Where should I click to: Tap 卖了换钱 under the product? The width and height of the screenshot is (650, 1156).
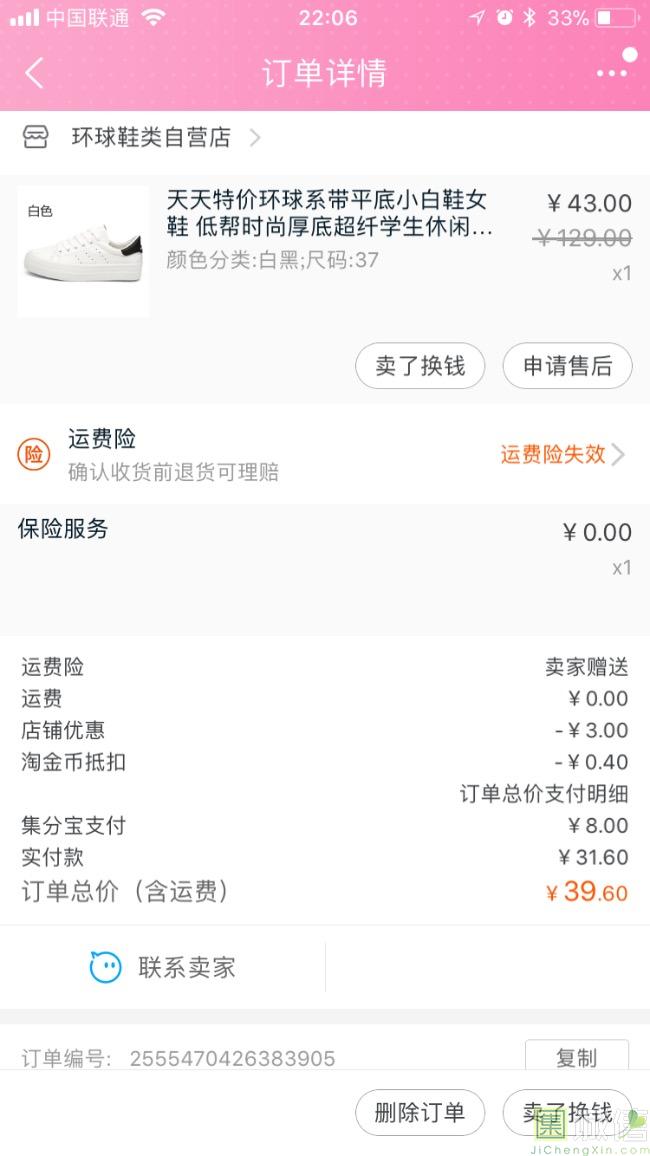pos(420,366)
